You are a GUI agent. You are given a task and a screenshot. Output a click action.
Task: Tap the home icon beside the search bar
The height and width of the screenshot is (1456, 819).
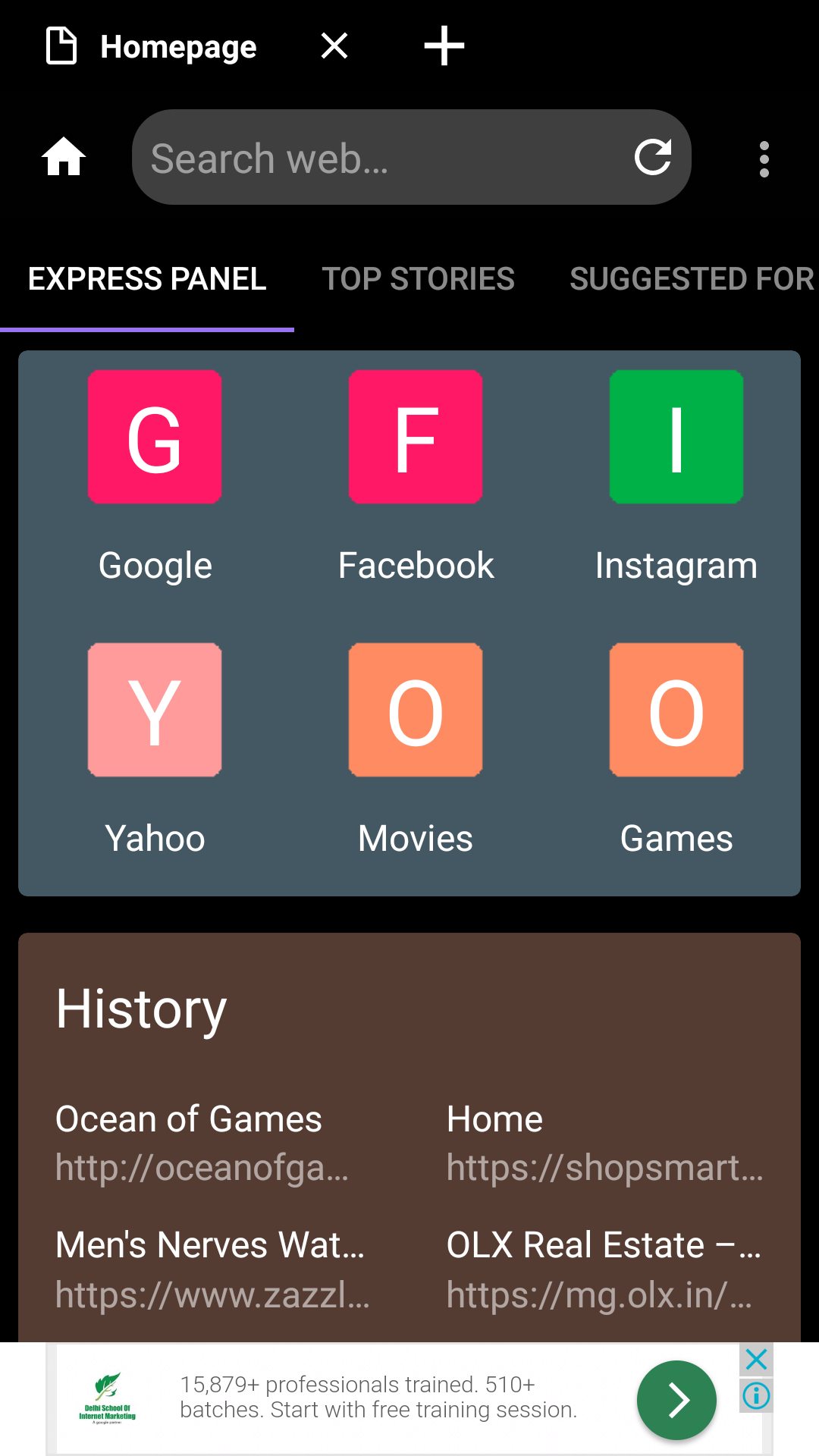(64, 156)
